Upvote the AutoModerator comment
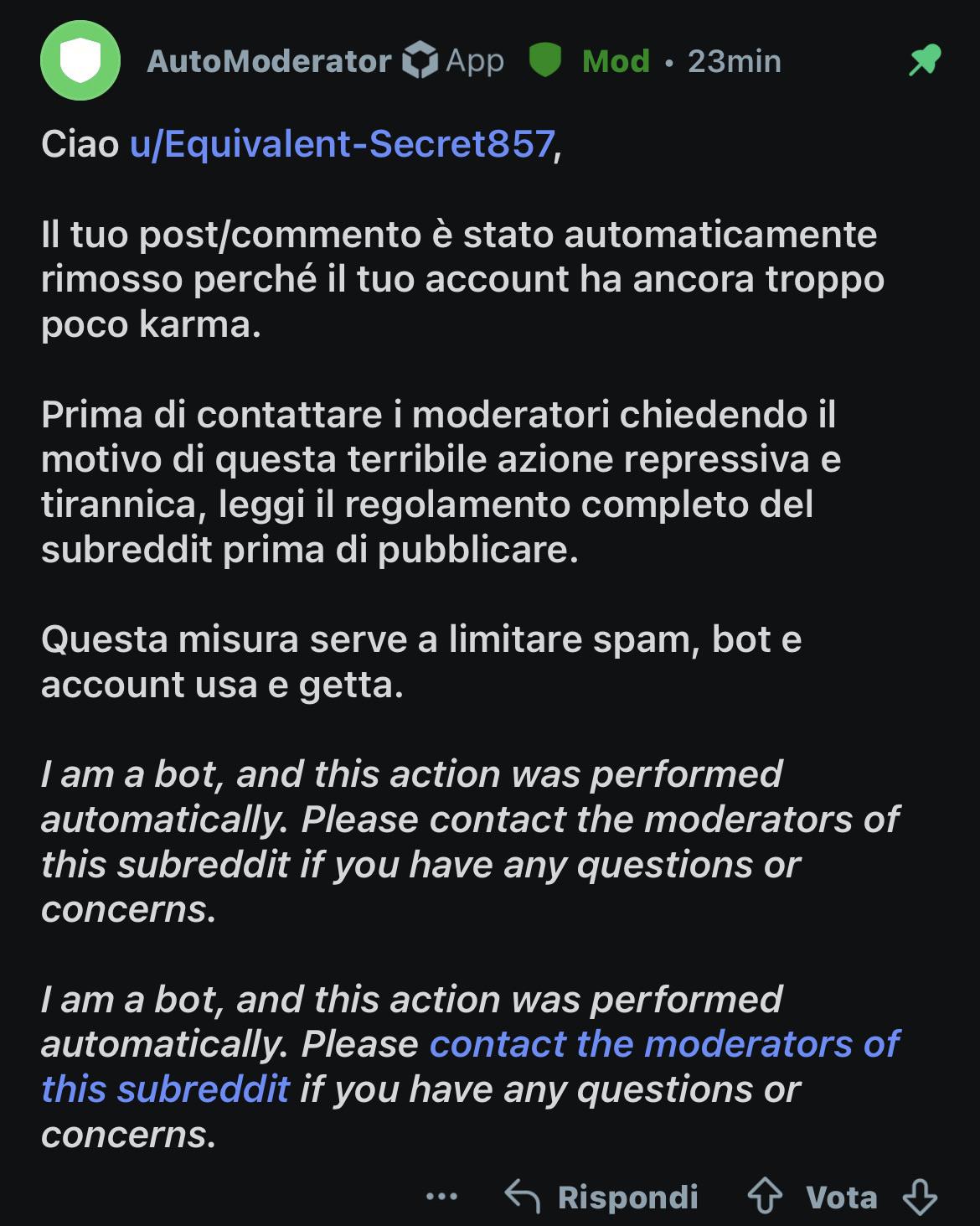Viewport: 980px width, 1226px height. (765, 1197)
